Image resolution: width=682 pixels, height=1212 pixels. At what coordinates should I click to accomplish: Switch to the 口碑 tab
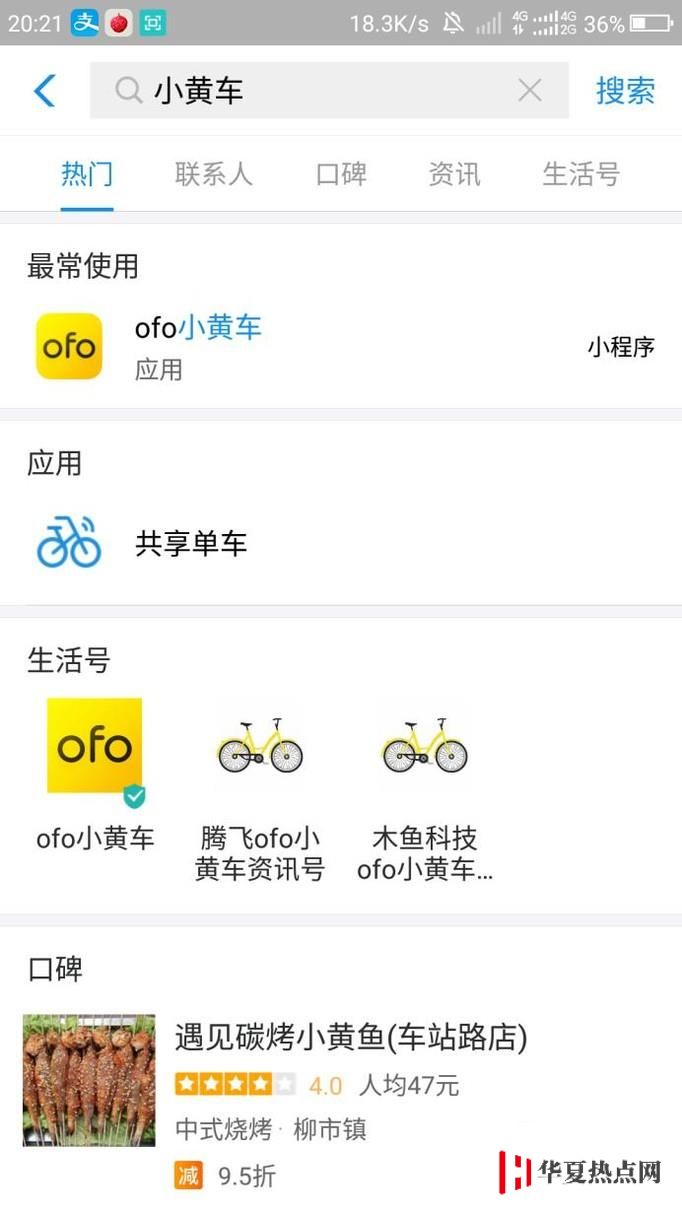click(341, 174)
